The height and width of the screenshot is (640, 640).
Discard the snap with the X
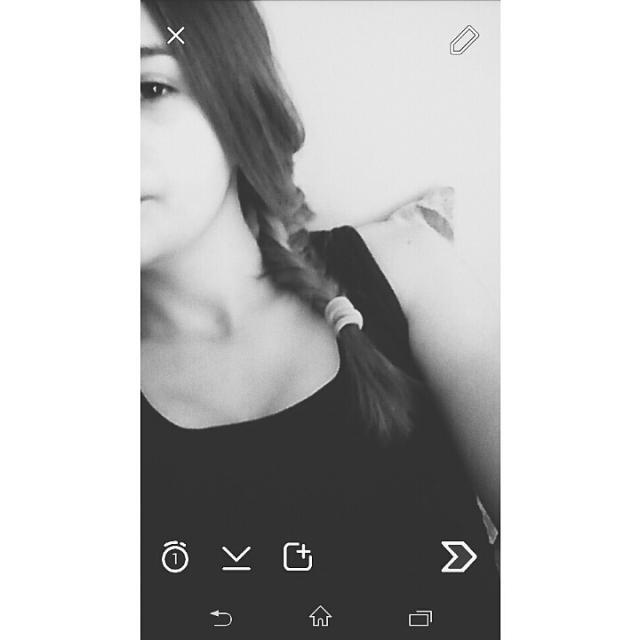coord(176,36)
